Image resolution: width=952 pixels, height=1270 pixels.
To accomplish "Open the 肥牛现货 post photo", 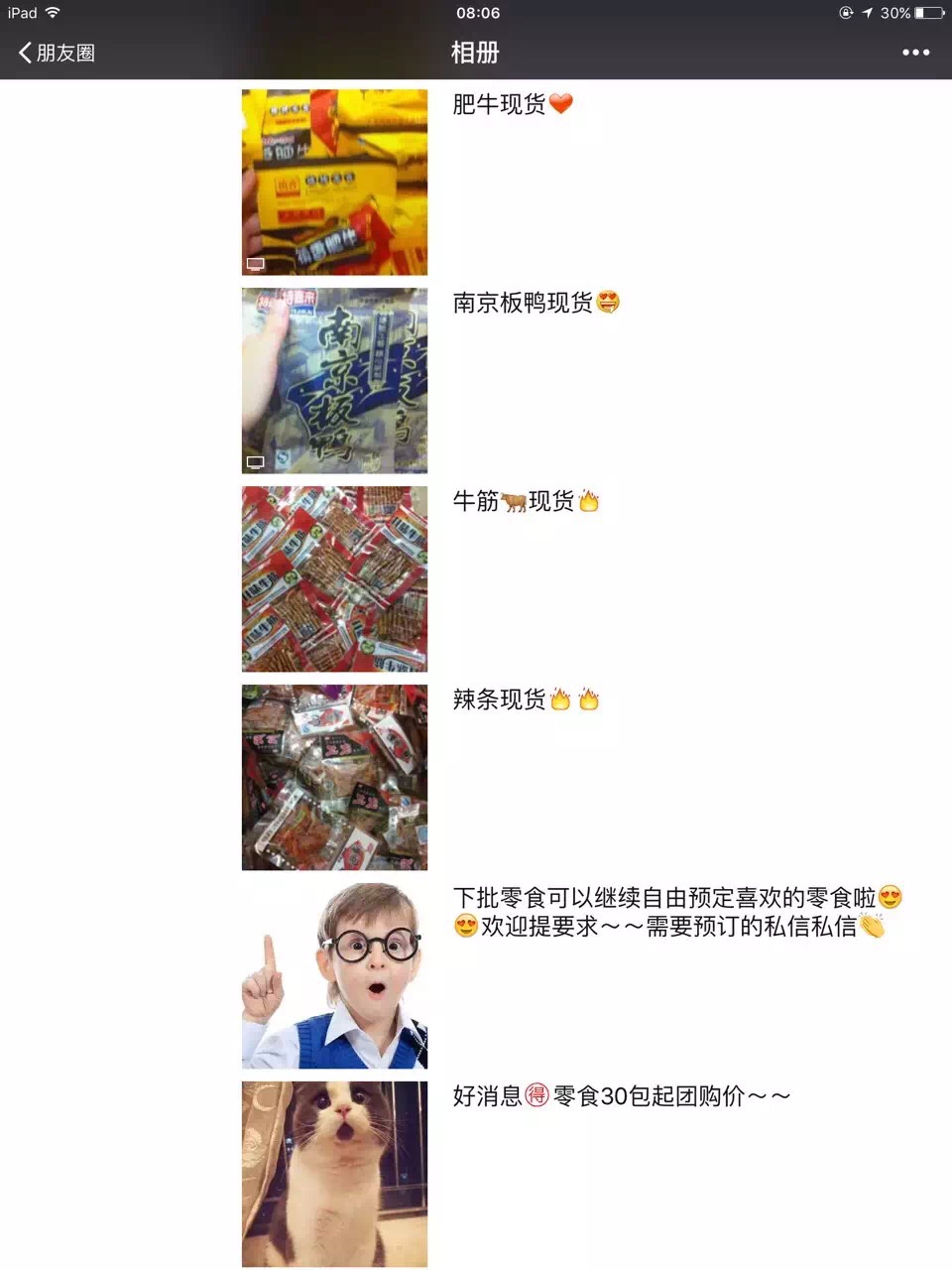I will [x=334, y=183].
